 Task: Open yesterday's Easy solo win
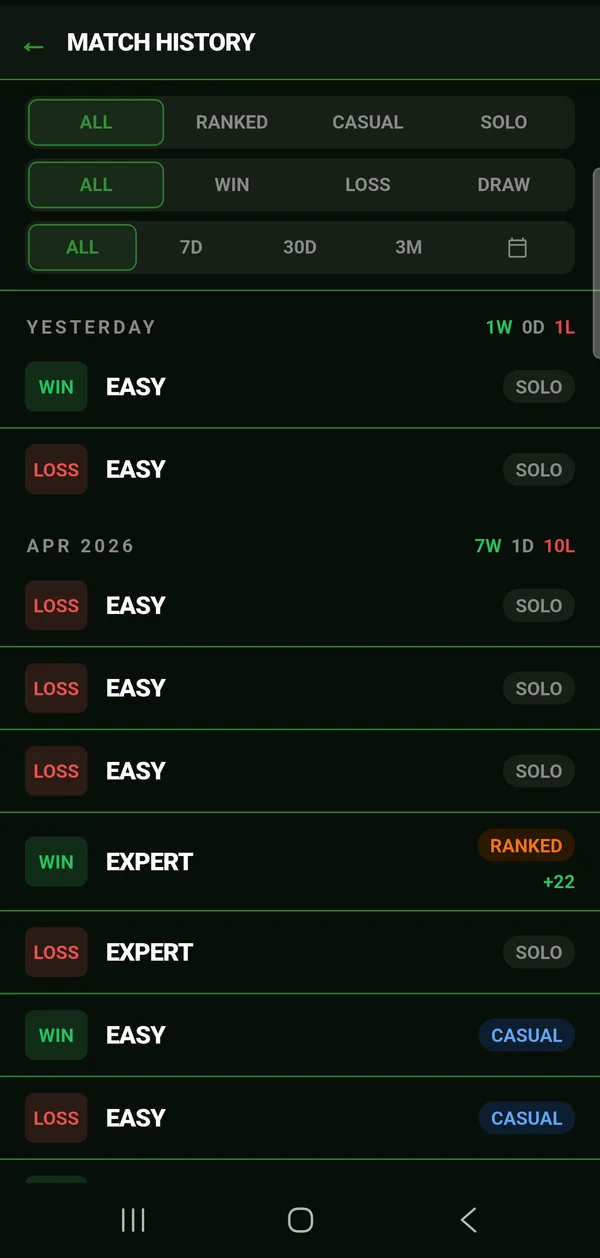[300, 387]
